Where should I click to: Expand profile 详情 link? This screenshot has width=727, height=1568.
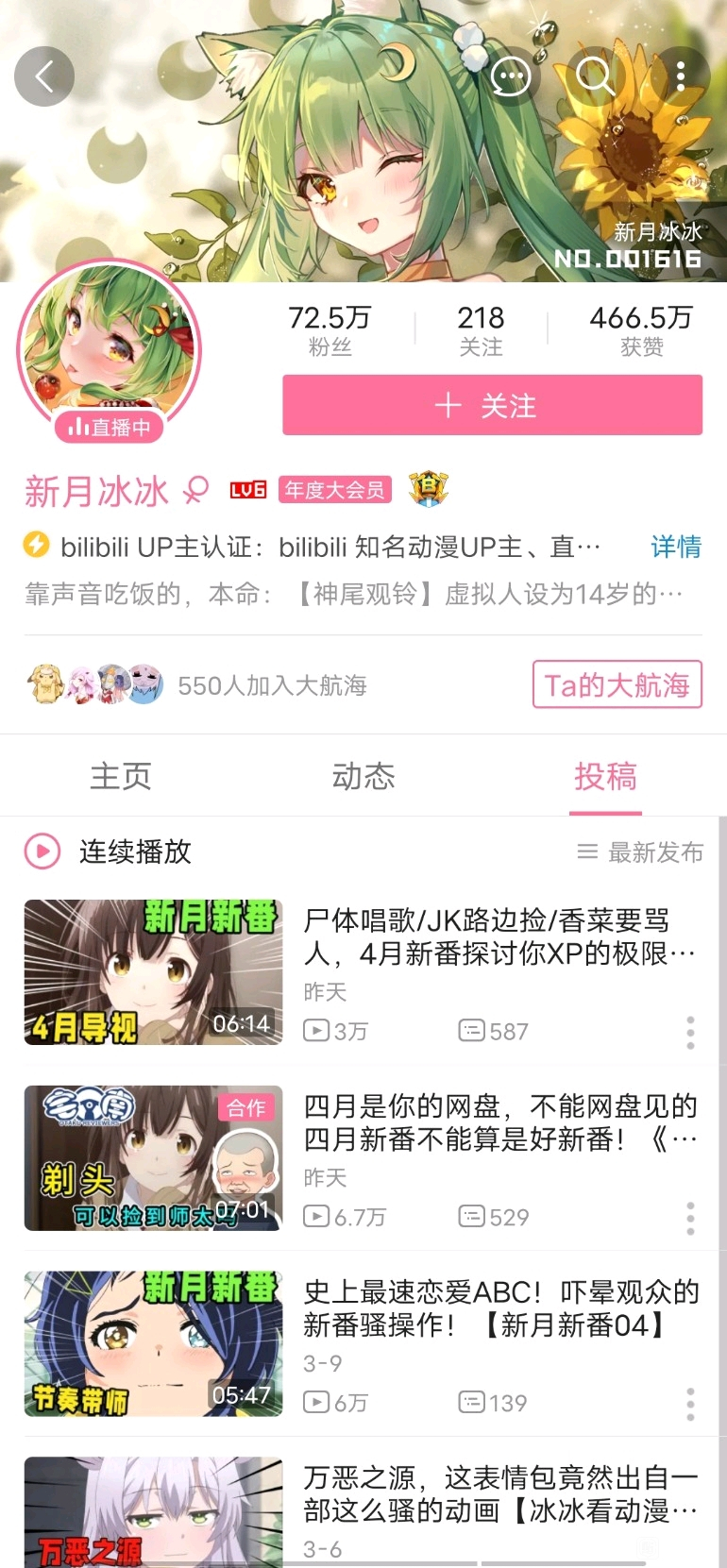tap(676, 547)
